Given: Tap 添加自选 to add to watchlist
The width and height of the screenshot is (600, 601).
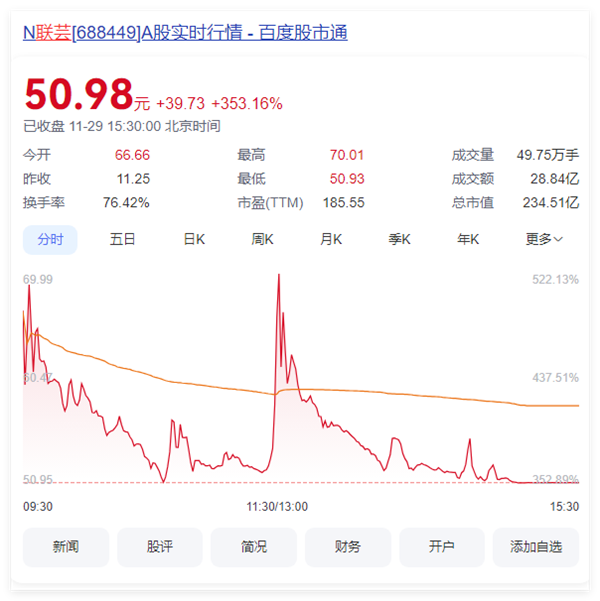Looking at the screenshot, I should 536,547.
